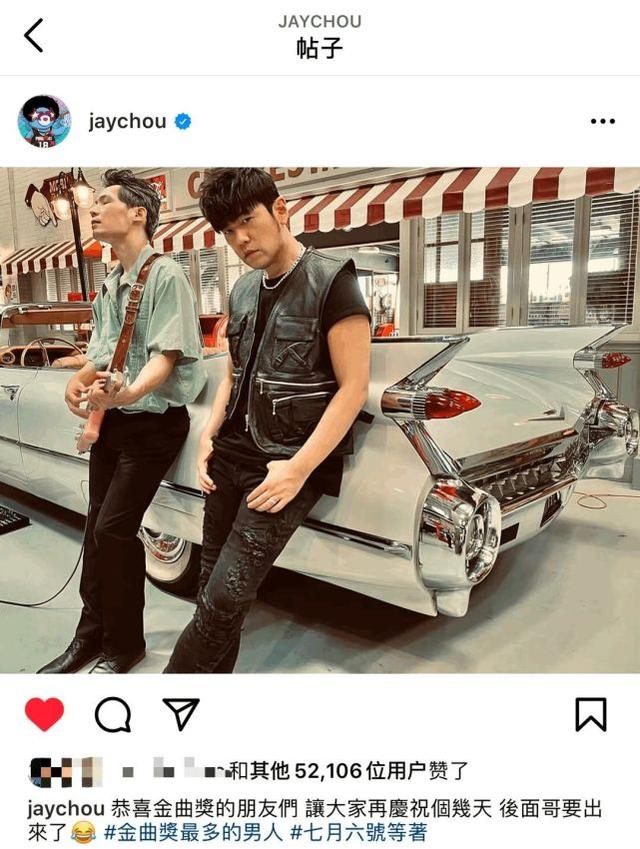Share this post via the paper plane

point(181,714)
